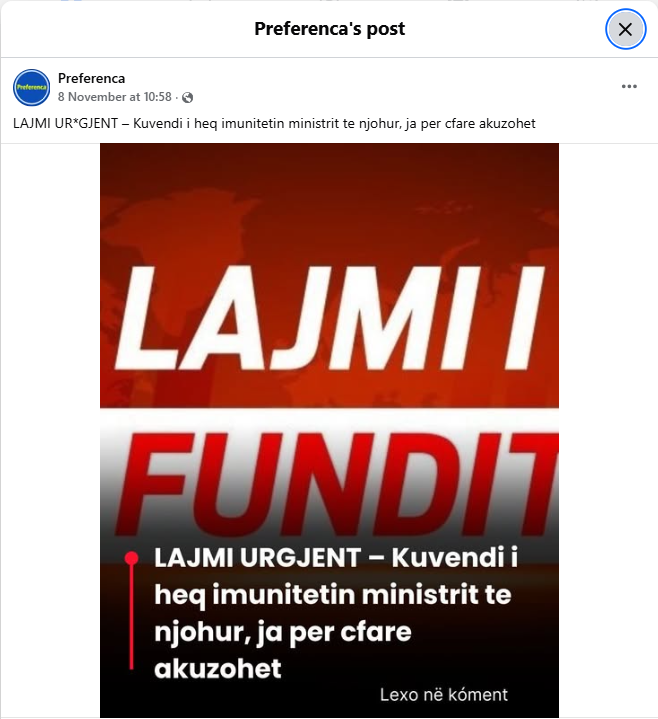This screenshot has height=719, width=658.
Task: Close the Preferenca's post dialog
Action: click(x=625, y=29)
